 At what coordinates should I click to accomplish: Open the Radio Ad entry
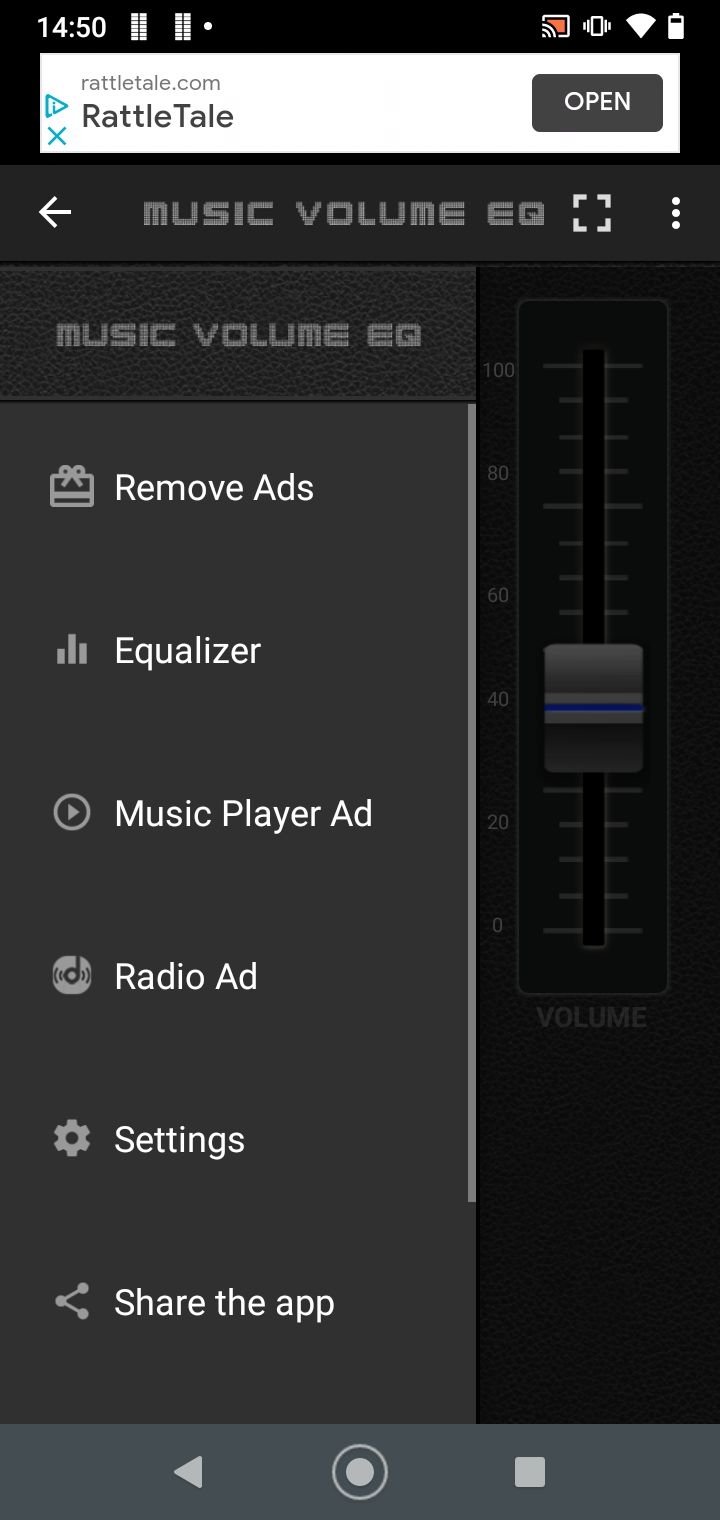click(238, 977)
